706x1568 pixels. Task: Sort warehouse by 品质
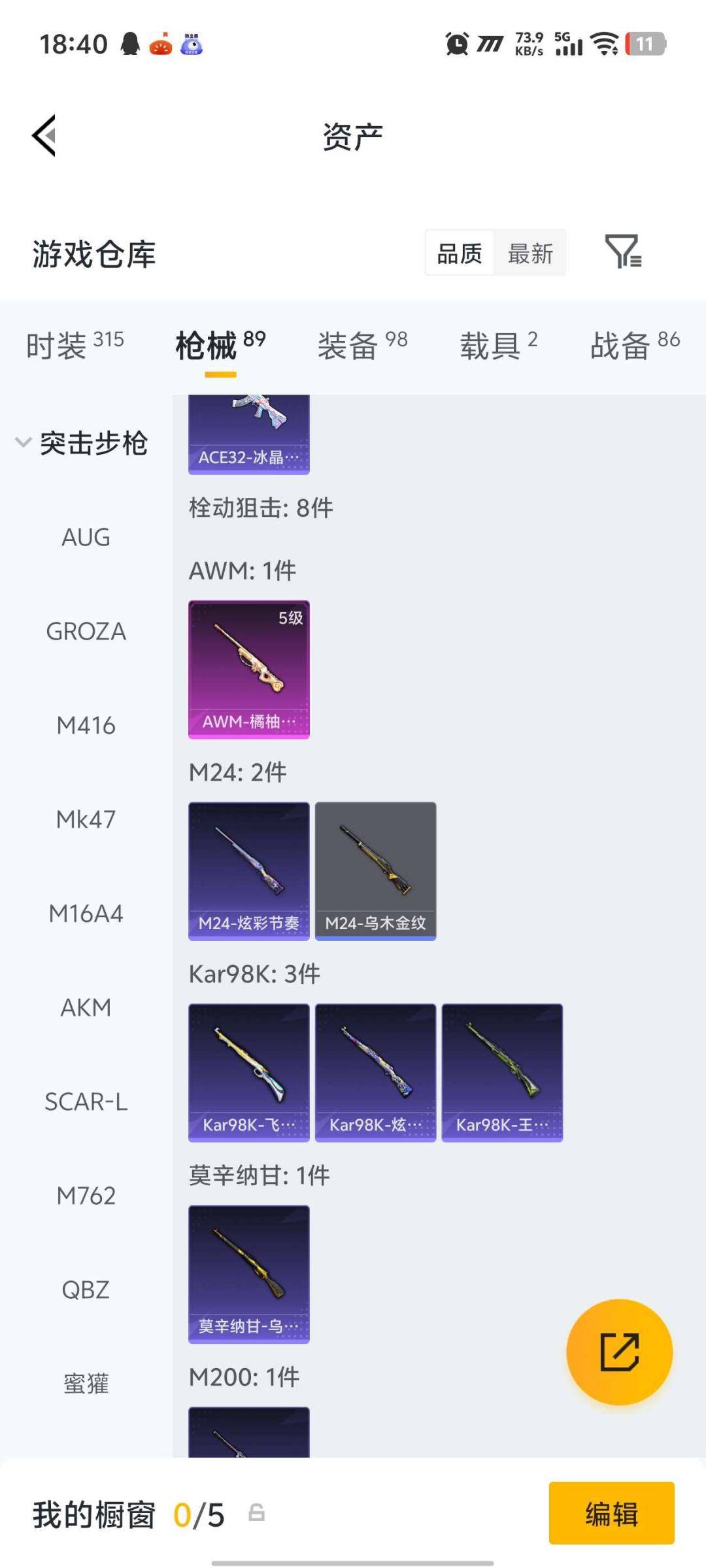tap(460, 253)
